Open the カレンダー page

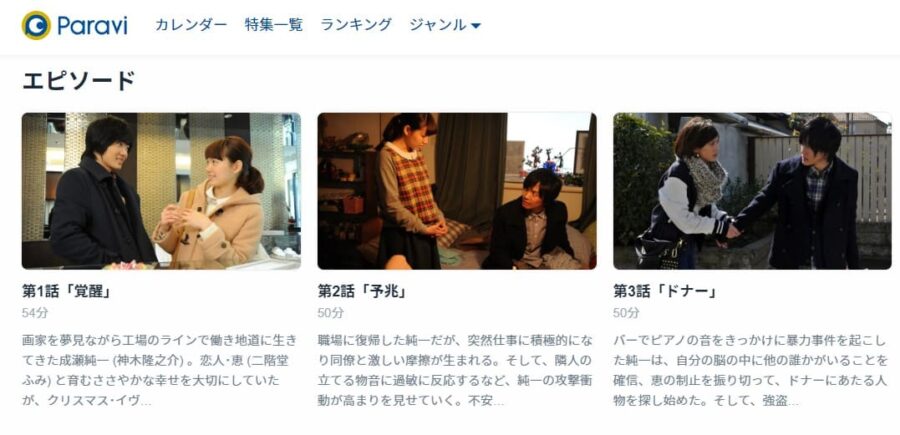coord(191,25)
